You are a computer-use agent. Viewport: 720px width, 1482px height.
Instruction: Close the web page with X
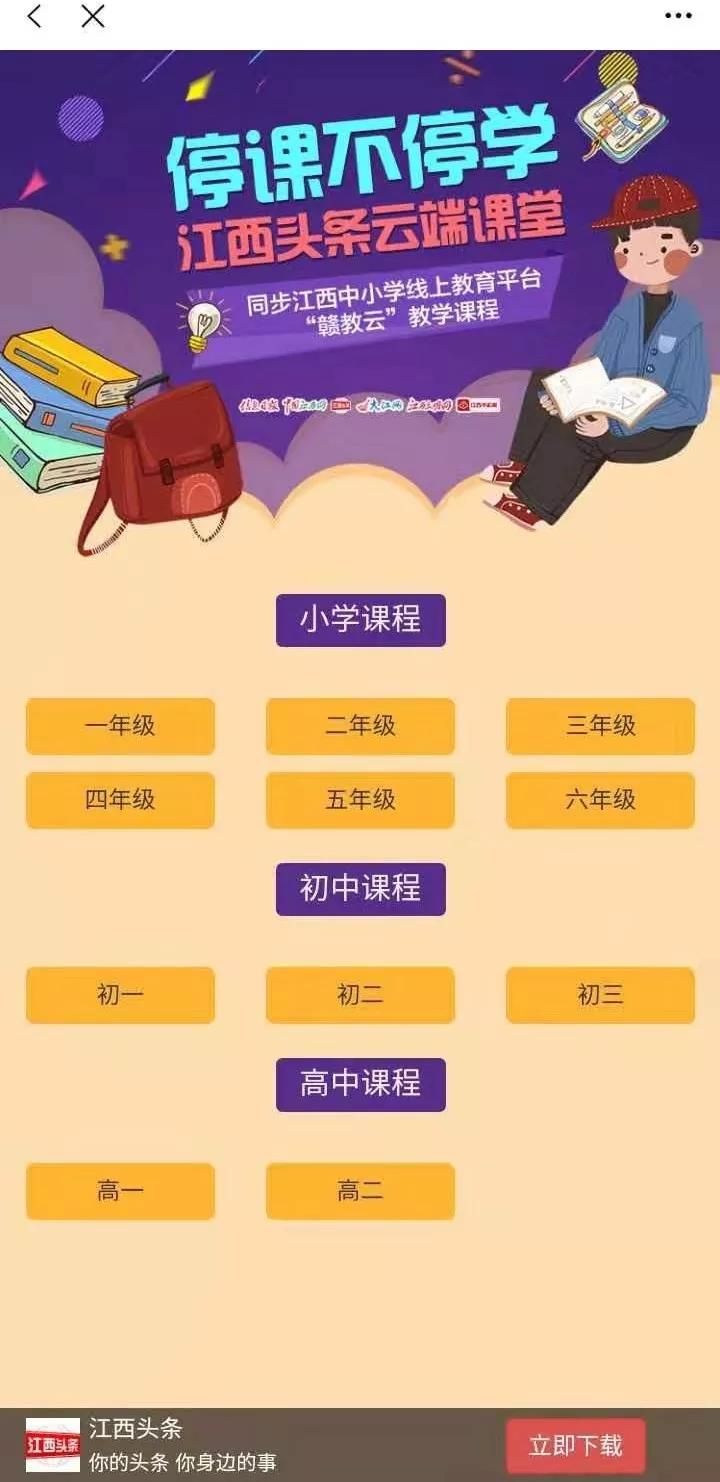92,16
